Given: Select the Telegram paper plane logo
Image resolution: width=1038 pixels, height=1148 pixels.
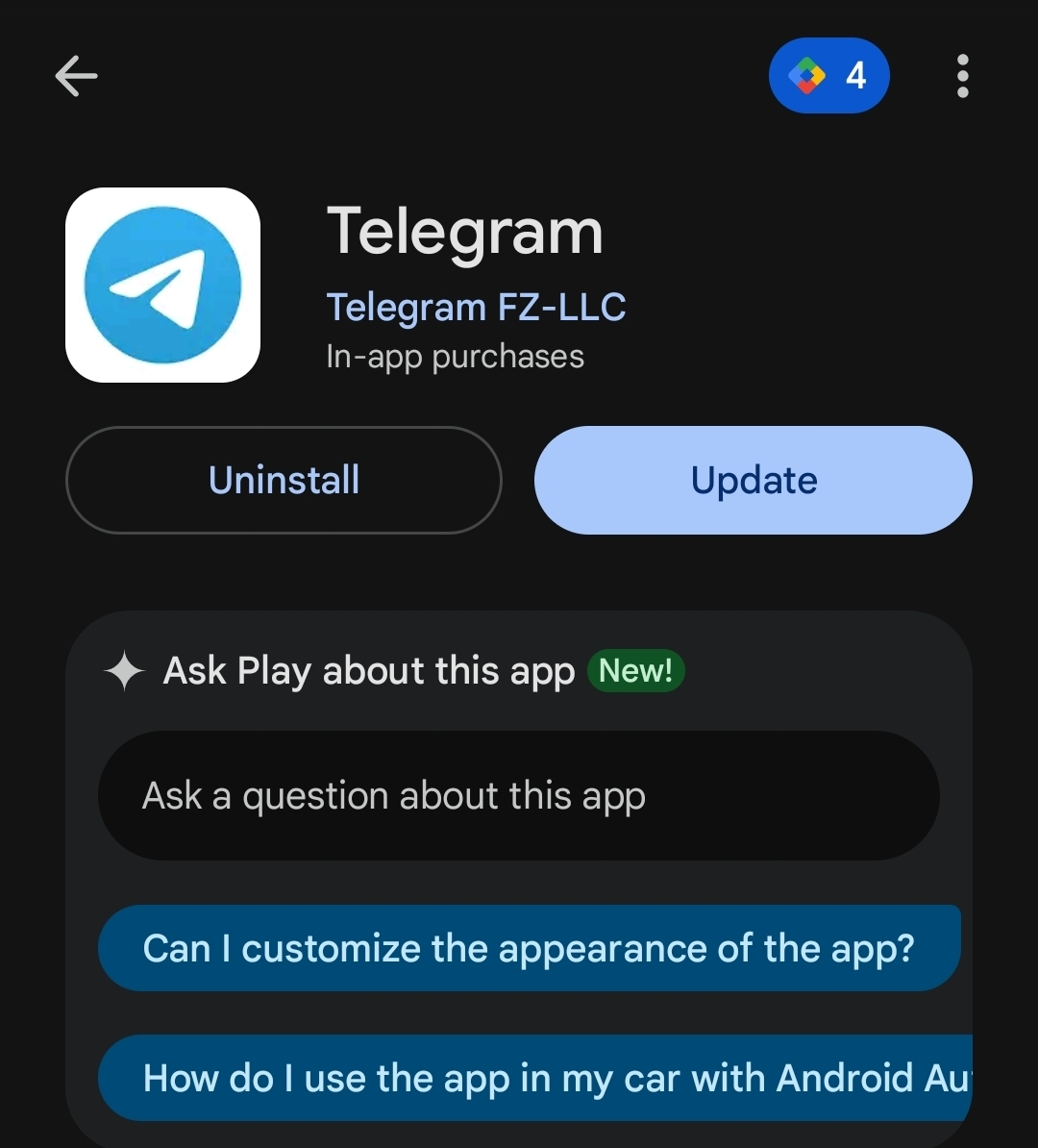Looking at the screenshot, I should (x=162, y=285).
